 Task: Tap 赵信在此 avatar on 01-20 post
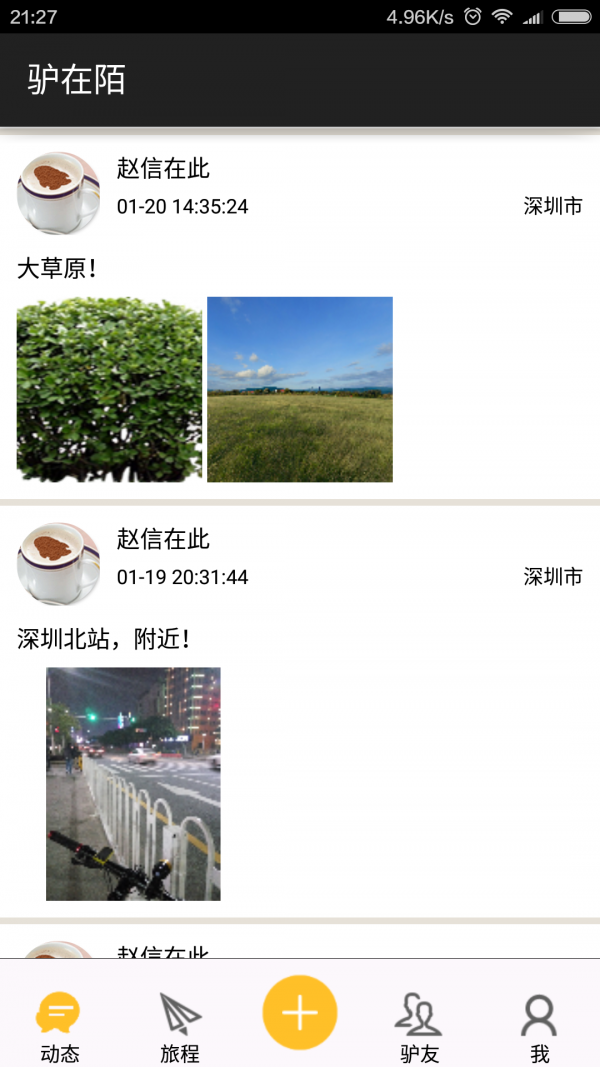[58, 192]
